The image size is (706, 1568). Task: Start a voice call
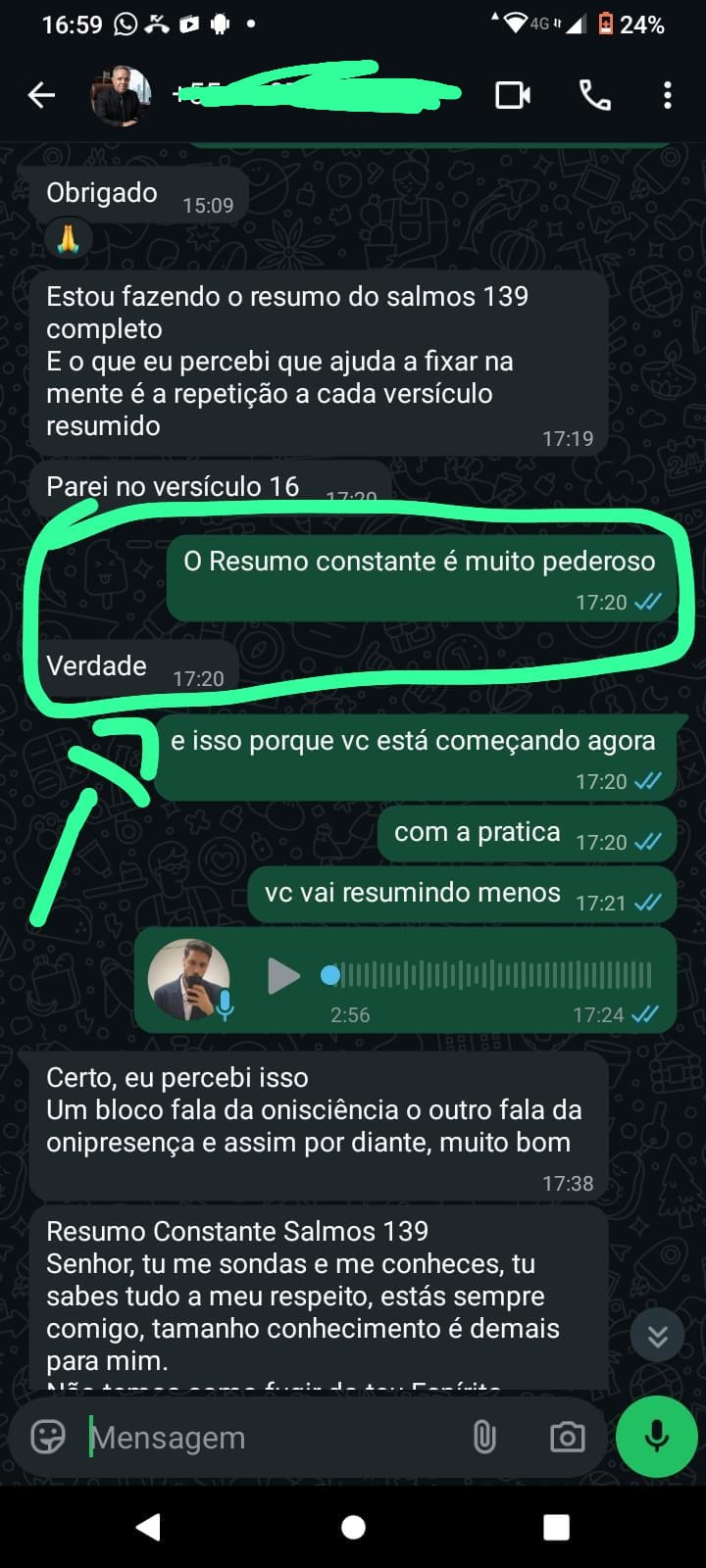(x=594, y=95)
